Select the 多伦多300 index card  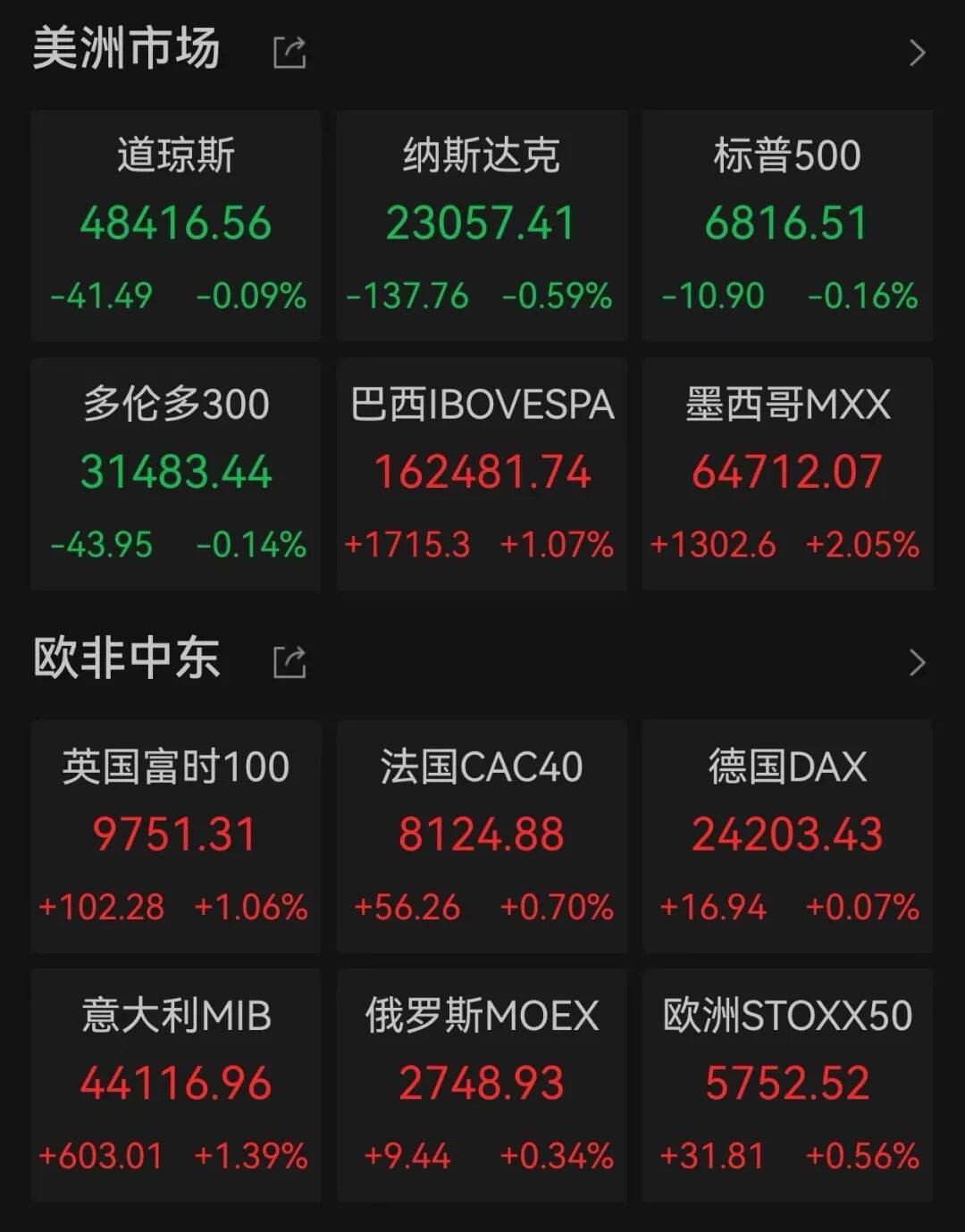click(176, 474)
